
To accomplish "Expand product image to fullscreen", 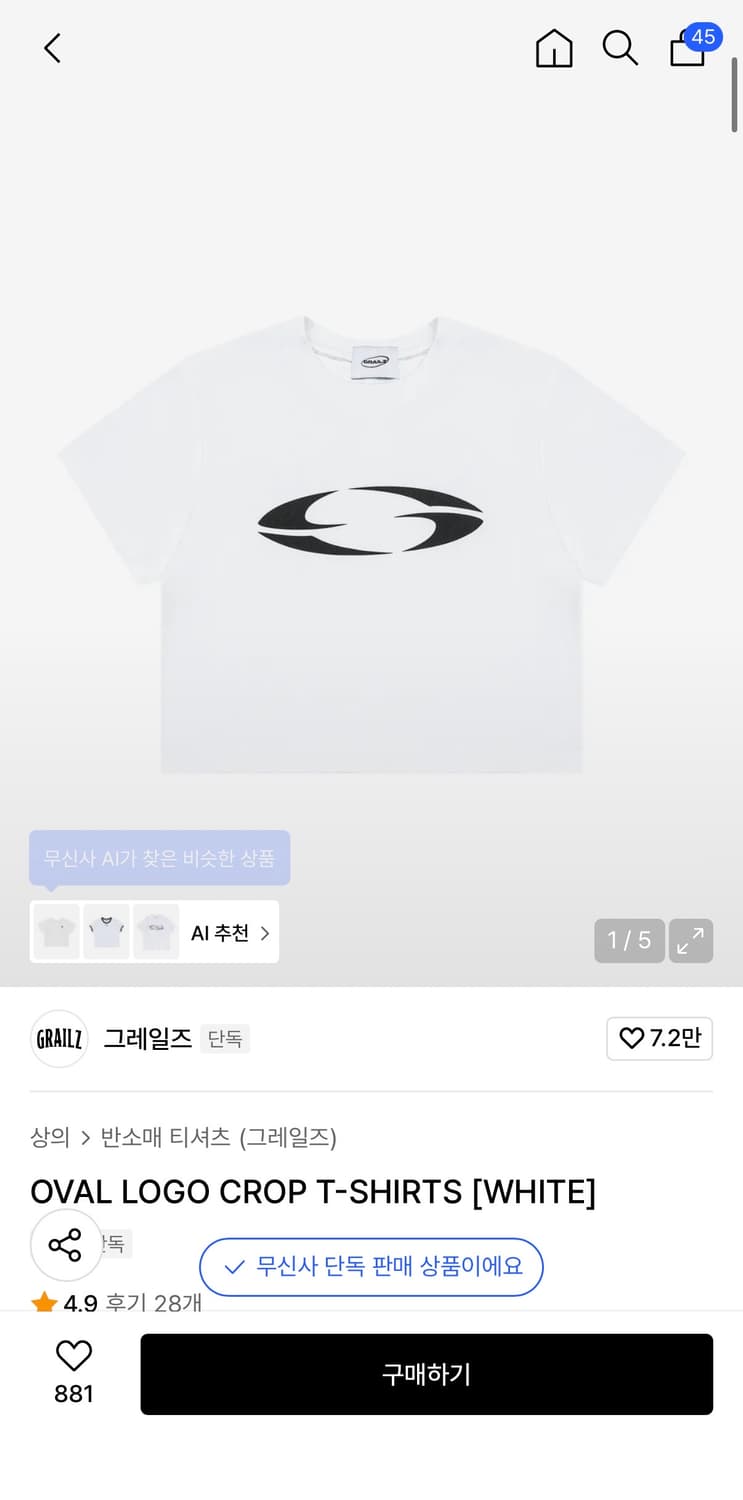I will [x=691, y=940].
